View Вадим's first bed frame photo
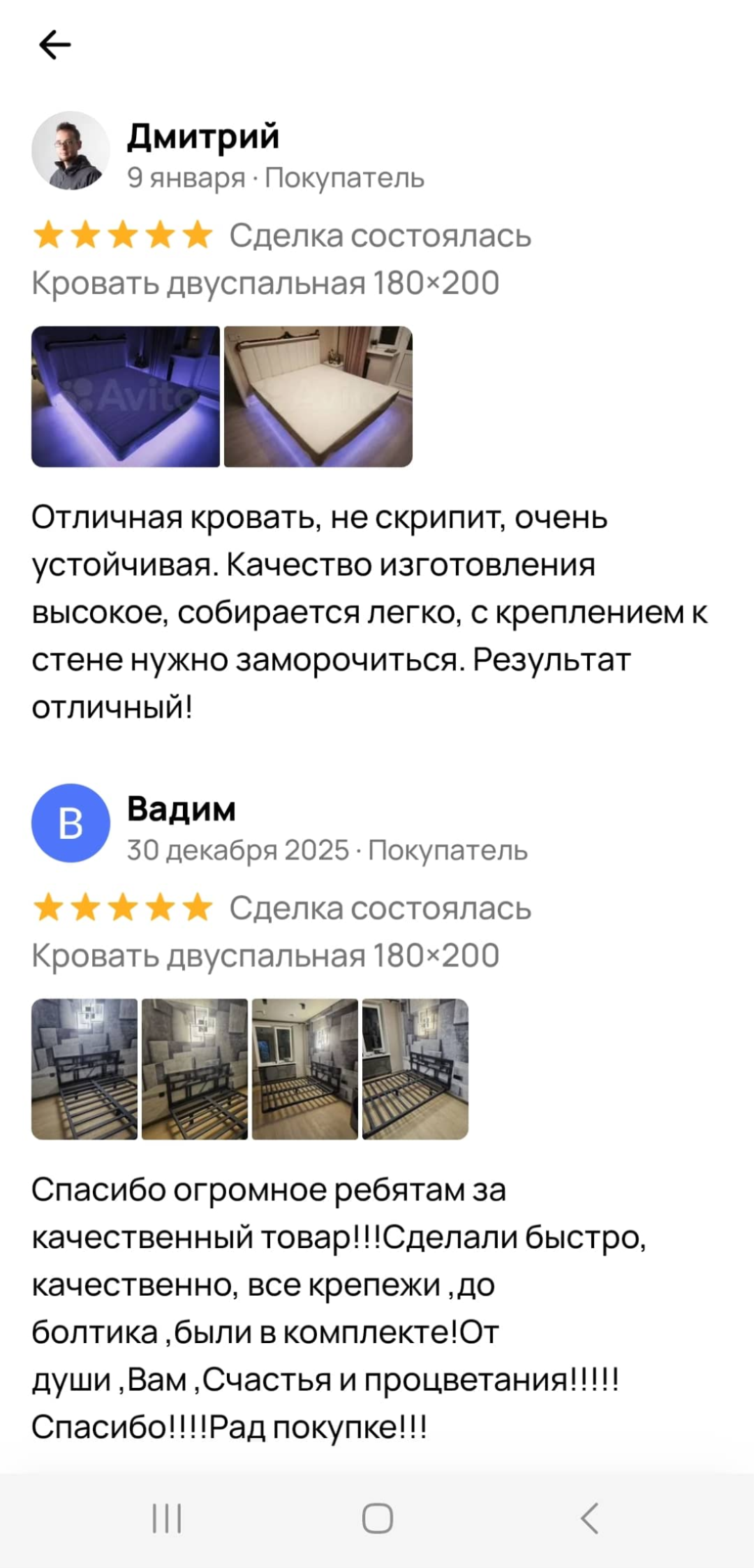The width and height of the screenshot is (754, 1568). 84,1069
